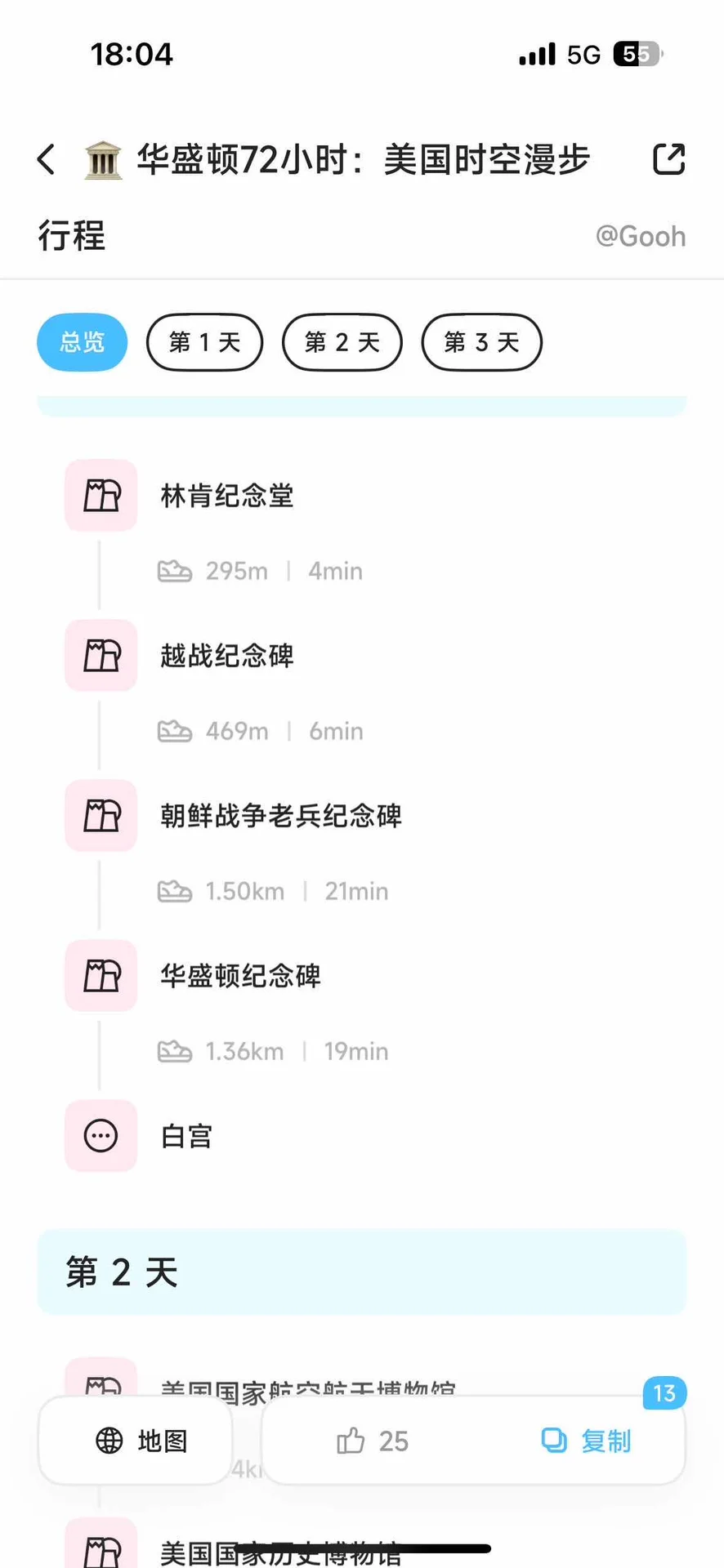The image size is (724, 1568).
Task: Switch to 第 2 天 tab
Action: point(342,342)
